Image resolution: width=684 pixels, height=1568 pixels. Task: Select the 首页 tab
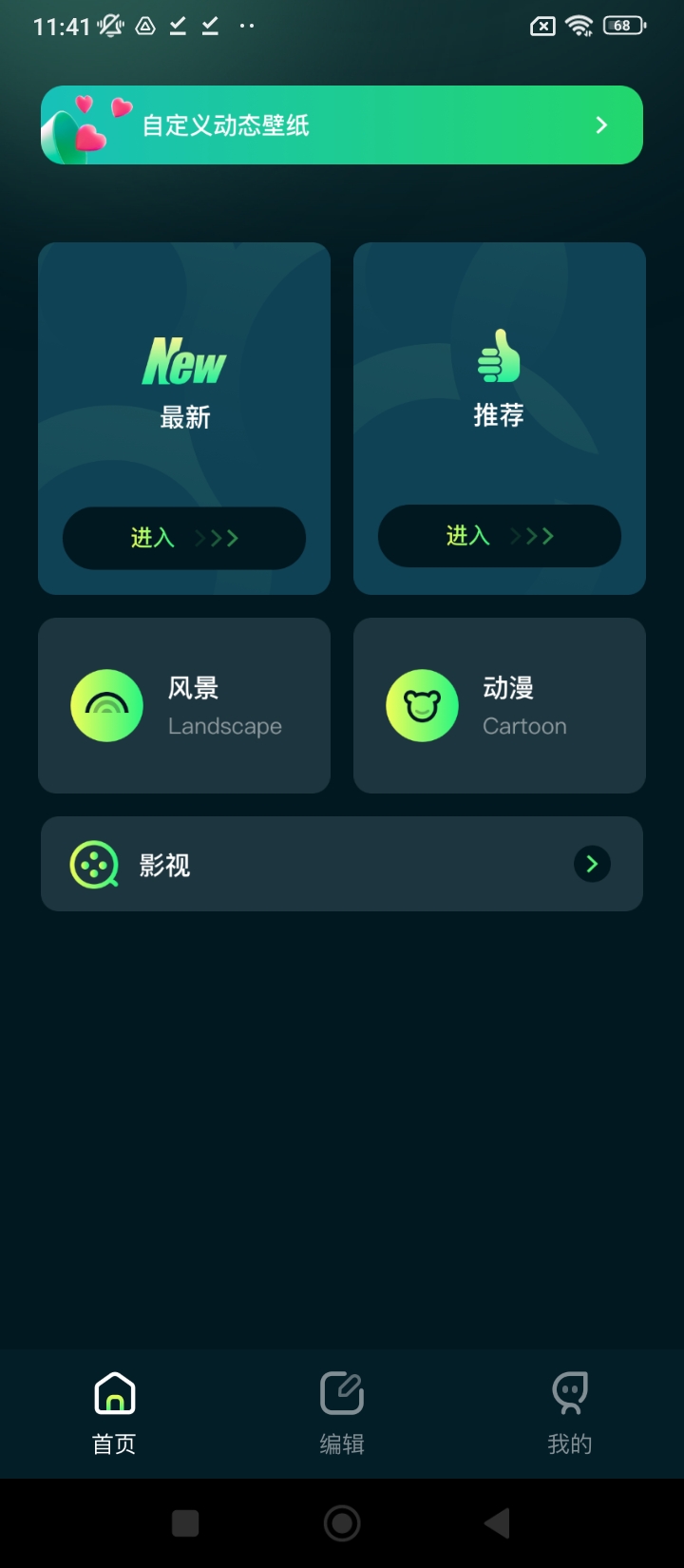point(114,1413)
